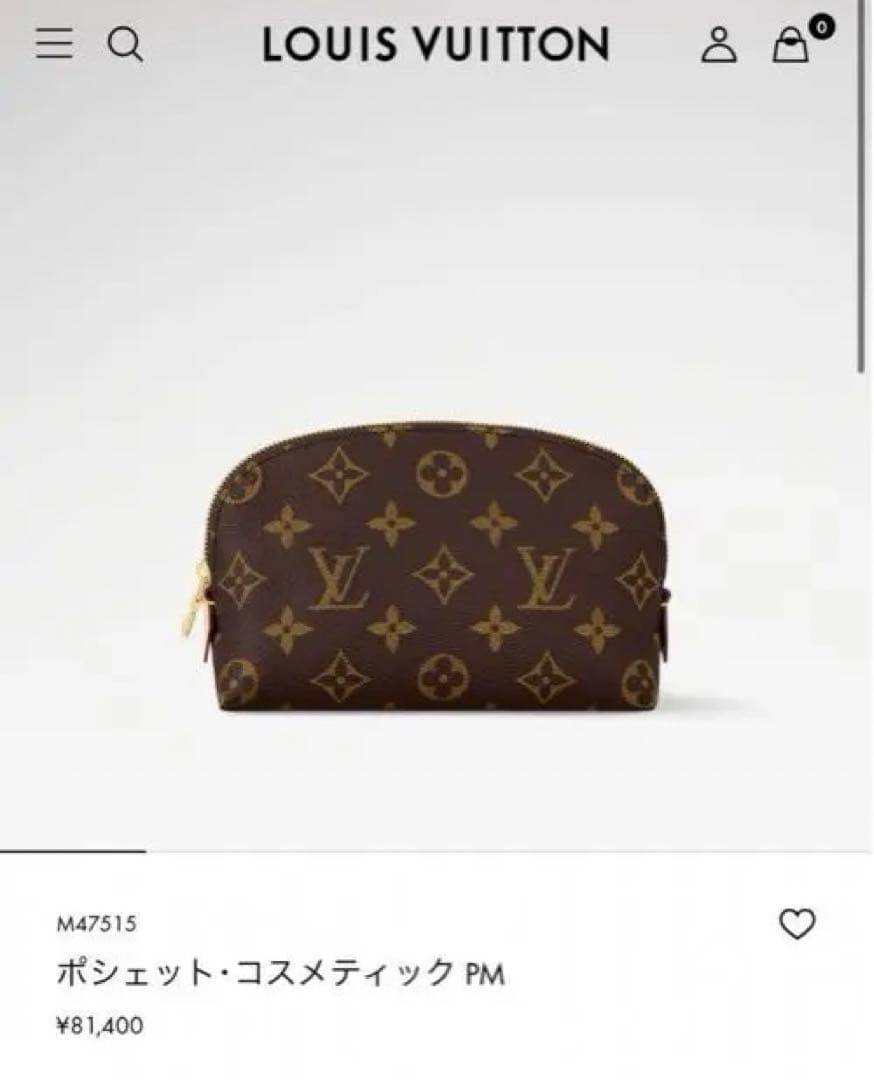Open the search magnifier
Screen dimensions: 874x1080
coord(126,45)
